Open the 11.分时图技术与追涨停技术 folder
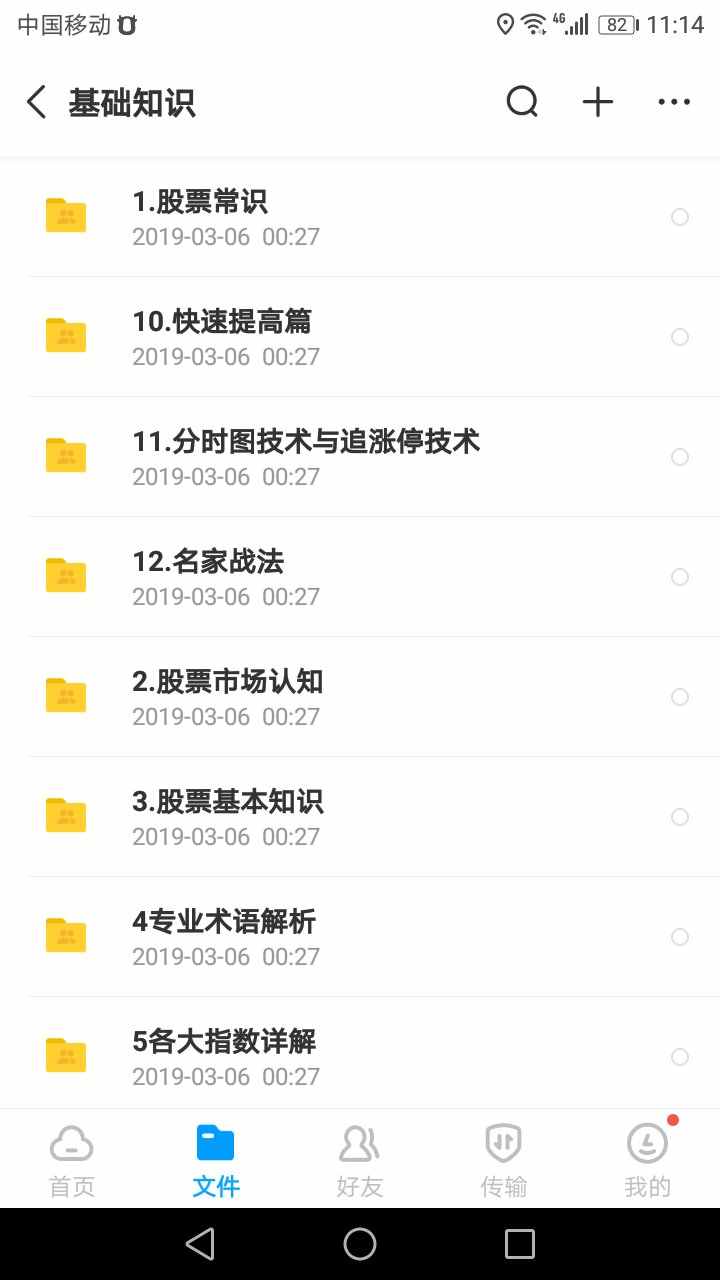The width and height of the screenshot is (720, 1280). tap(306, 442)
